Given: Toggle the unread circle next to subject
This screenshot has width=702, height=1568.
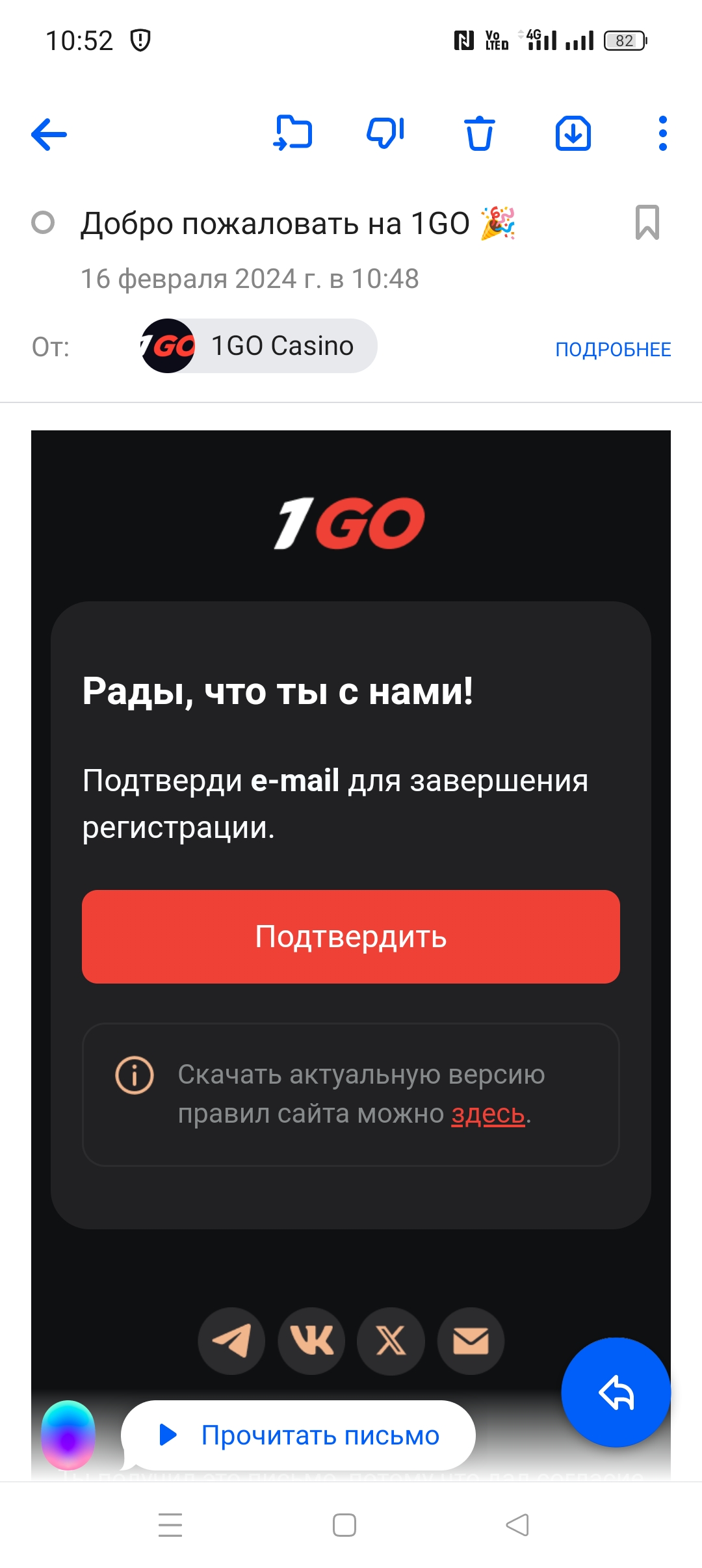Looking at the screenshot, I should point(43,222).
